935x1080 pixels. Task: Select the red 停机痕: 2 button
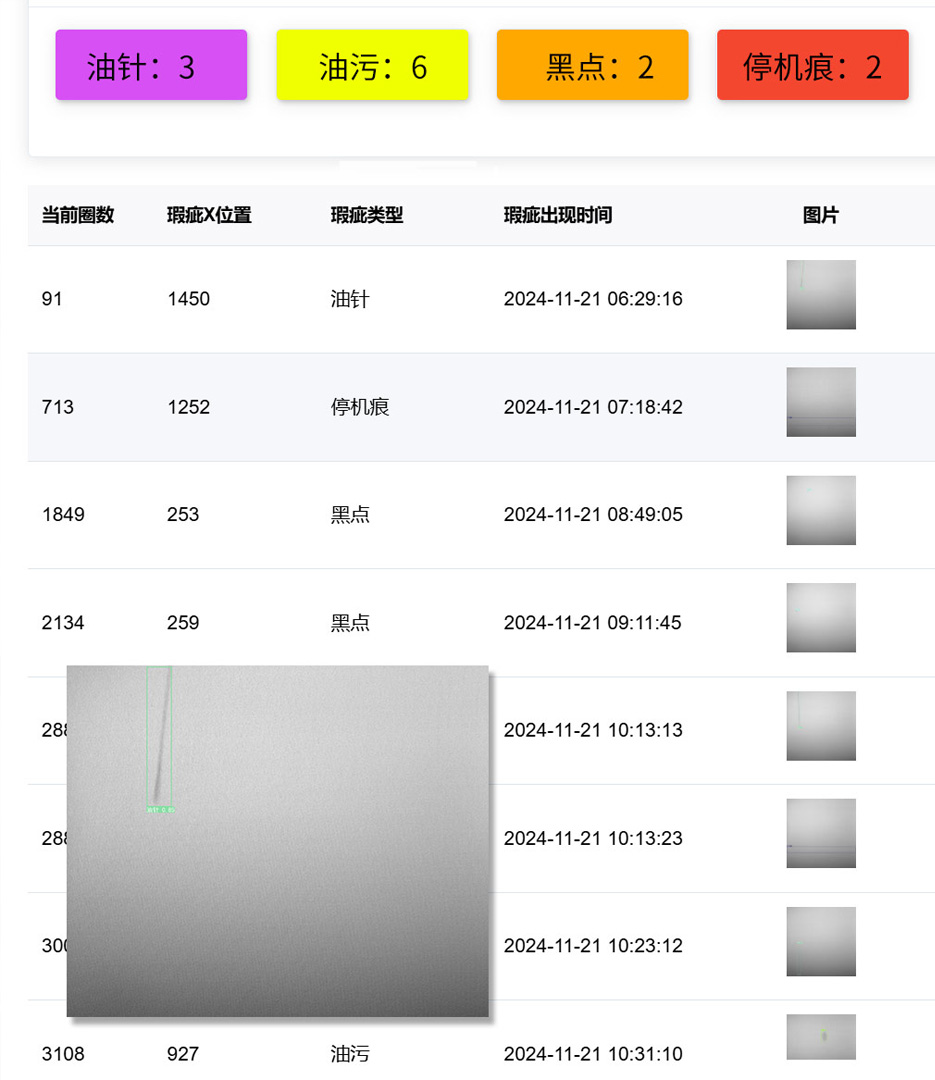coord(812,65)
